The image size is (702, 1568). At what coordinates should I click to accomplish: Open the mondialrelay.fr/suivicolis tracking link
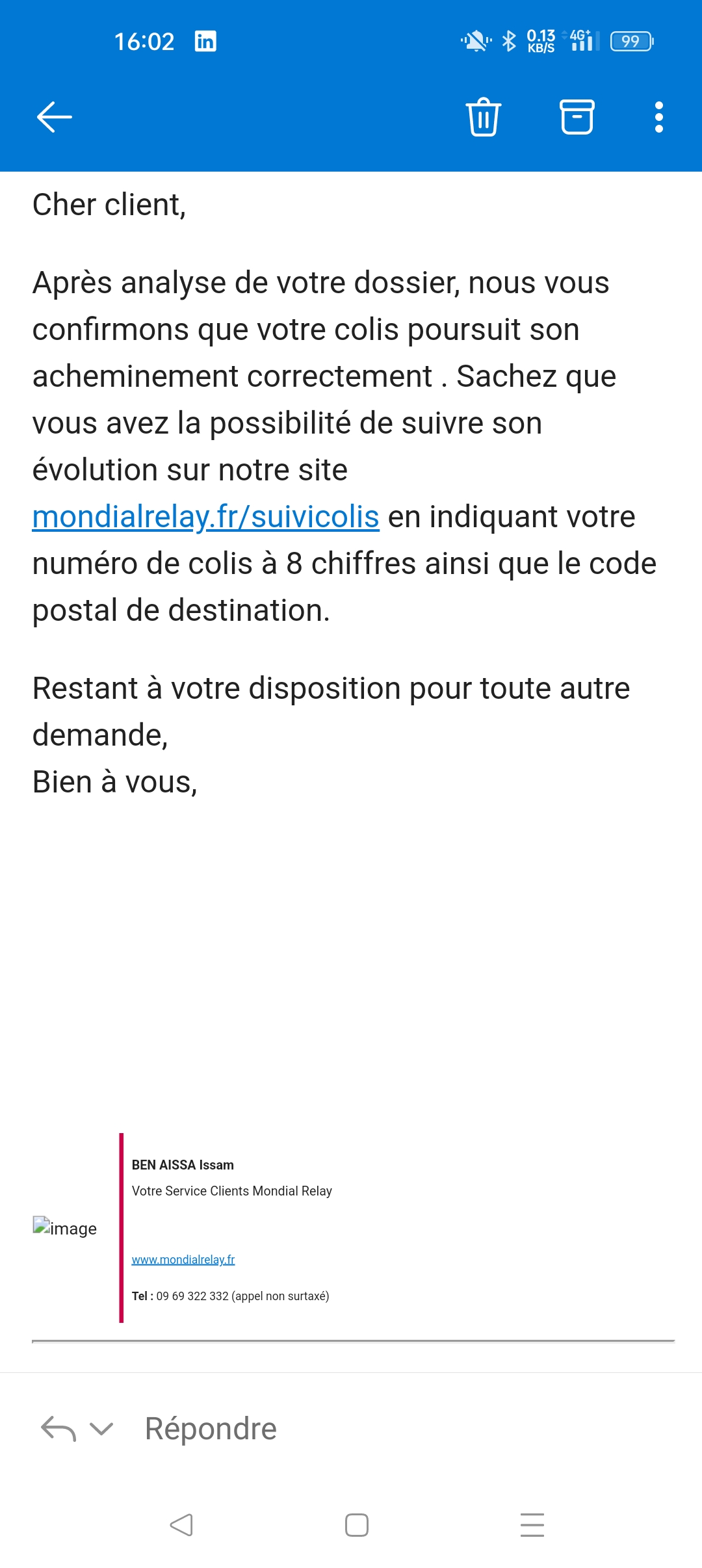206,517
